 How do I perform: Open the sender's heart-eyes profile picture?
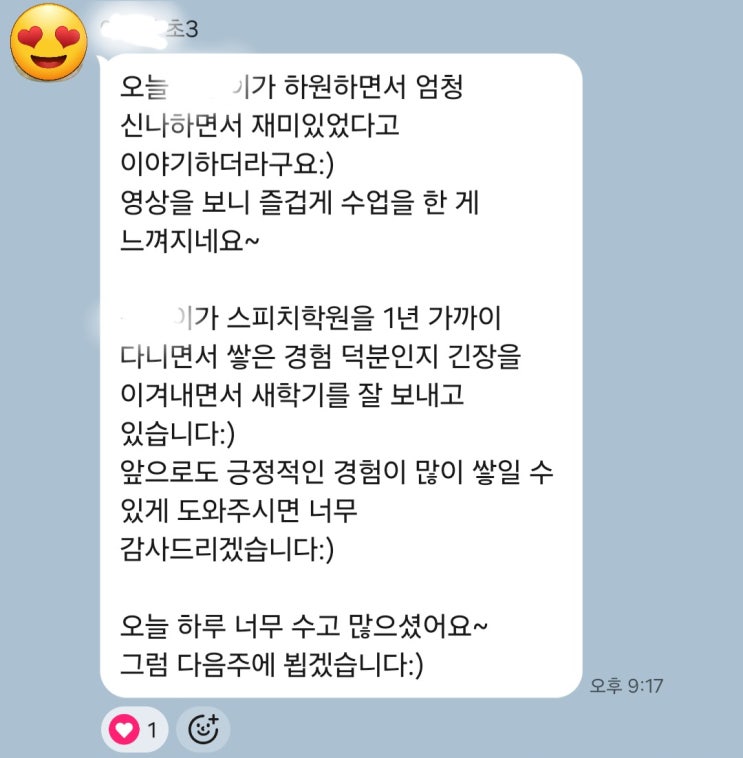click(x=49, y=42)
